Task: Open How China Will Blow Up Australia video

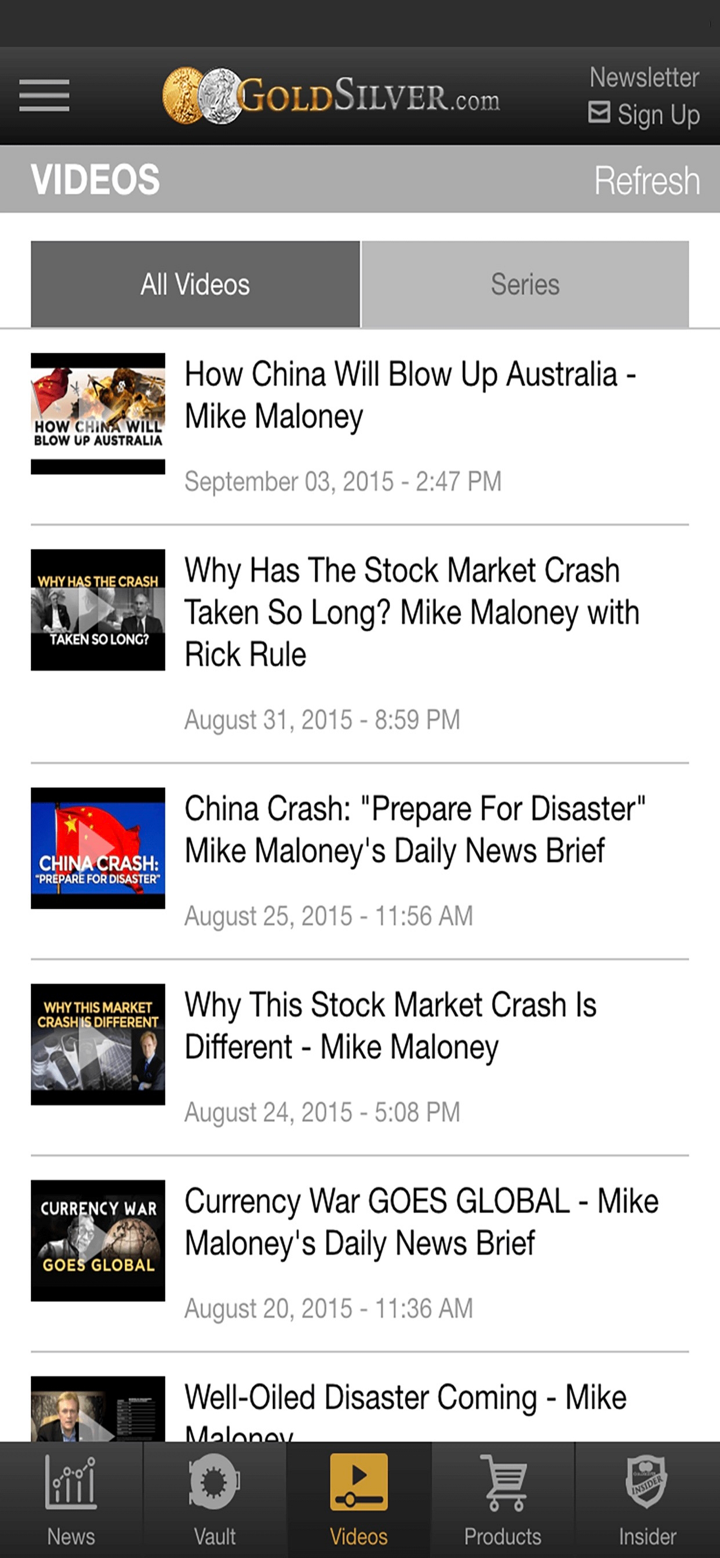Action: click(x=410, y=395)
